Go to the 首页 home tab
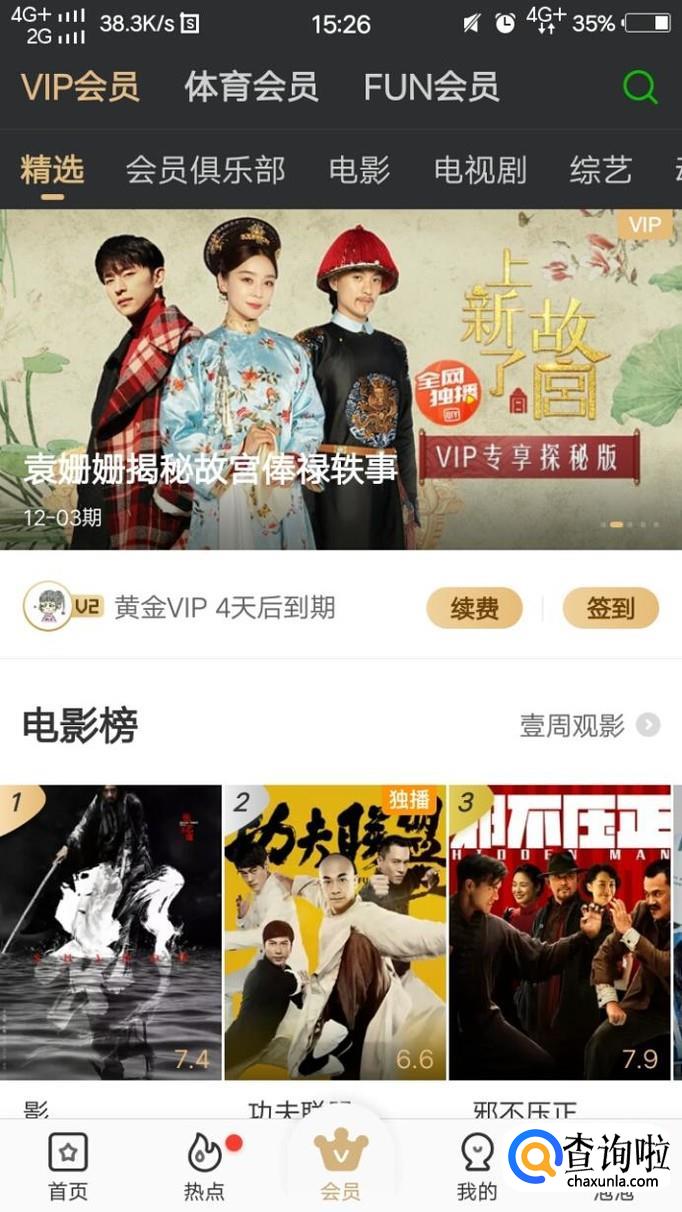Viewport: 682px width, 1212px height. click(68, 1166)
